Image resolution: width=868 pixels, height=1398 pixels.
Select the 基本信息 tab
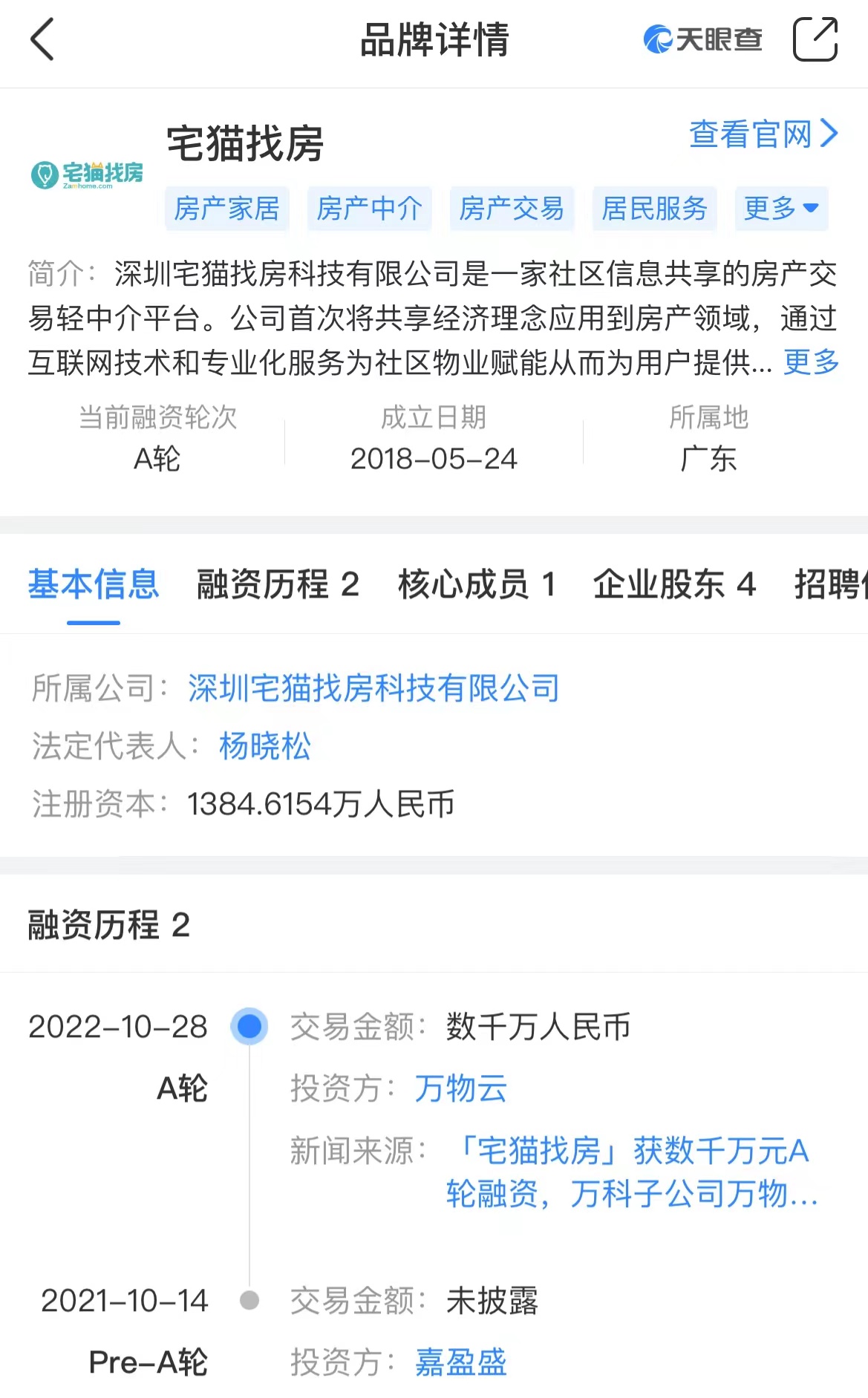(x=94, y=584)
